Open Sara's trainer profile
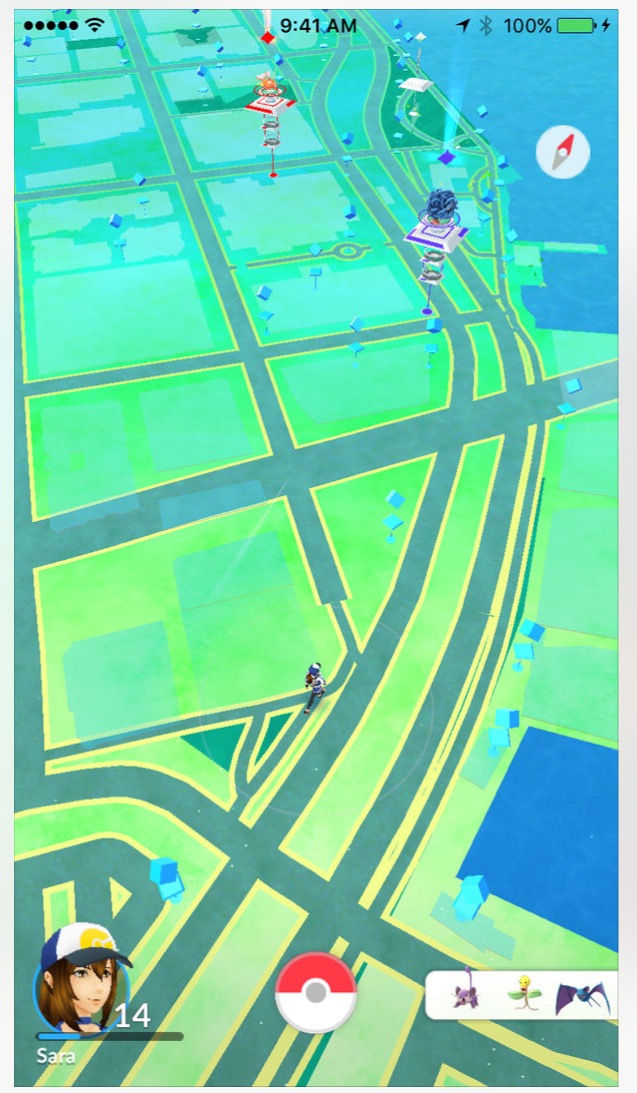Image resolution: width=637 pixels, height=1093 pixels. (82, 982)
